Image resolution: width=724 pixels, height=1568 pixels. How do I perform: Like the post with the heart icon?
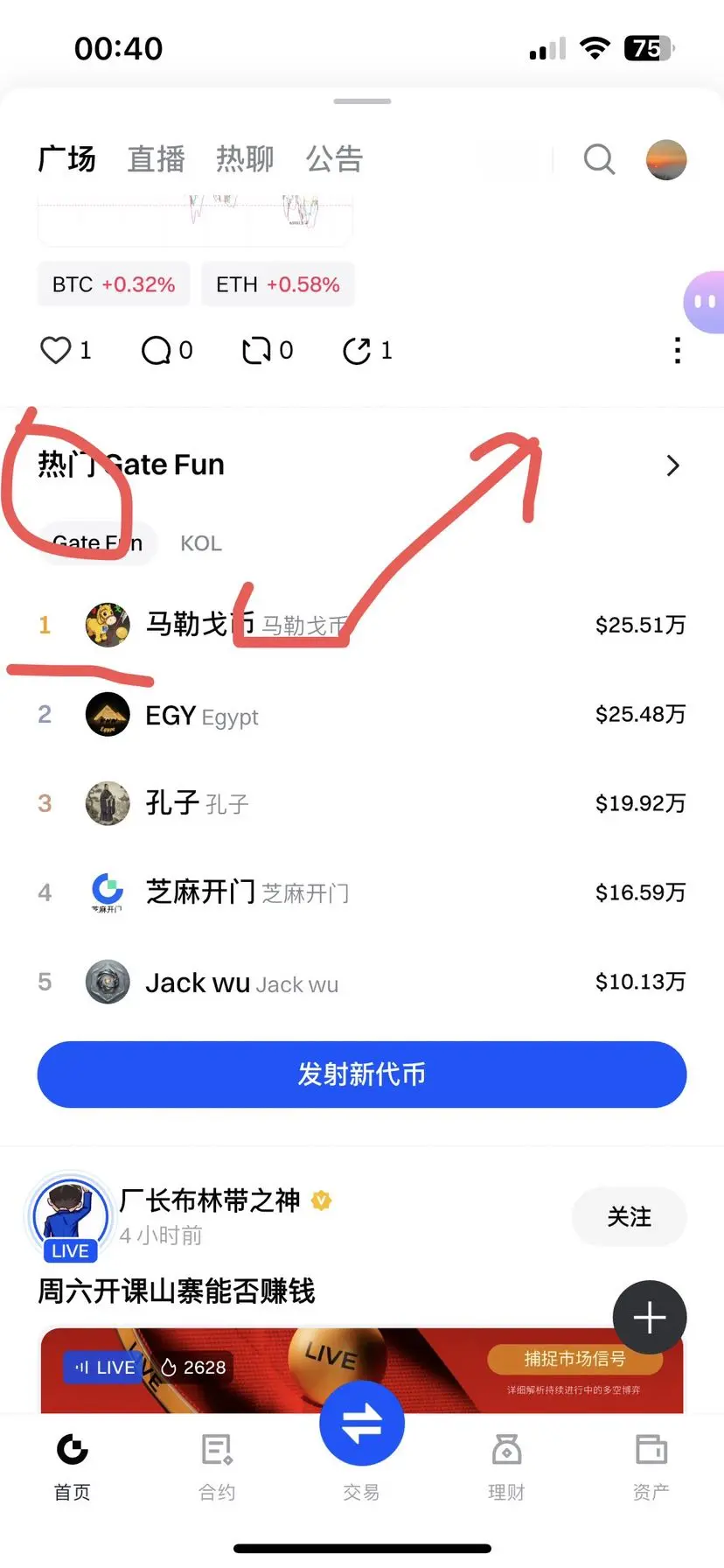point(56,350)
